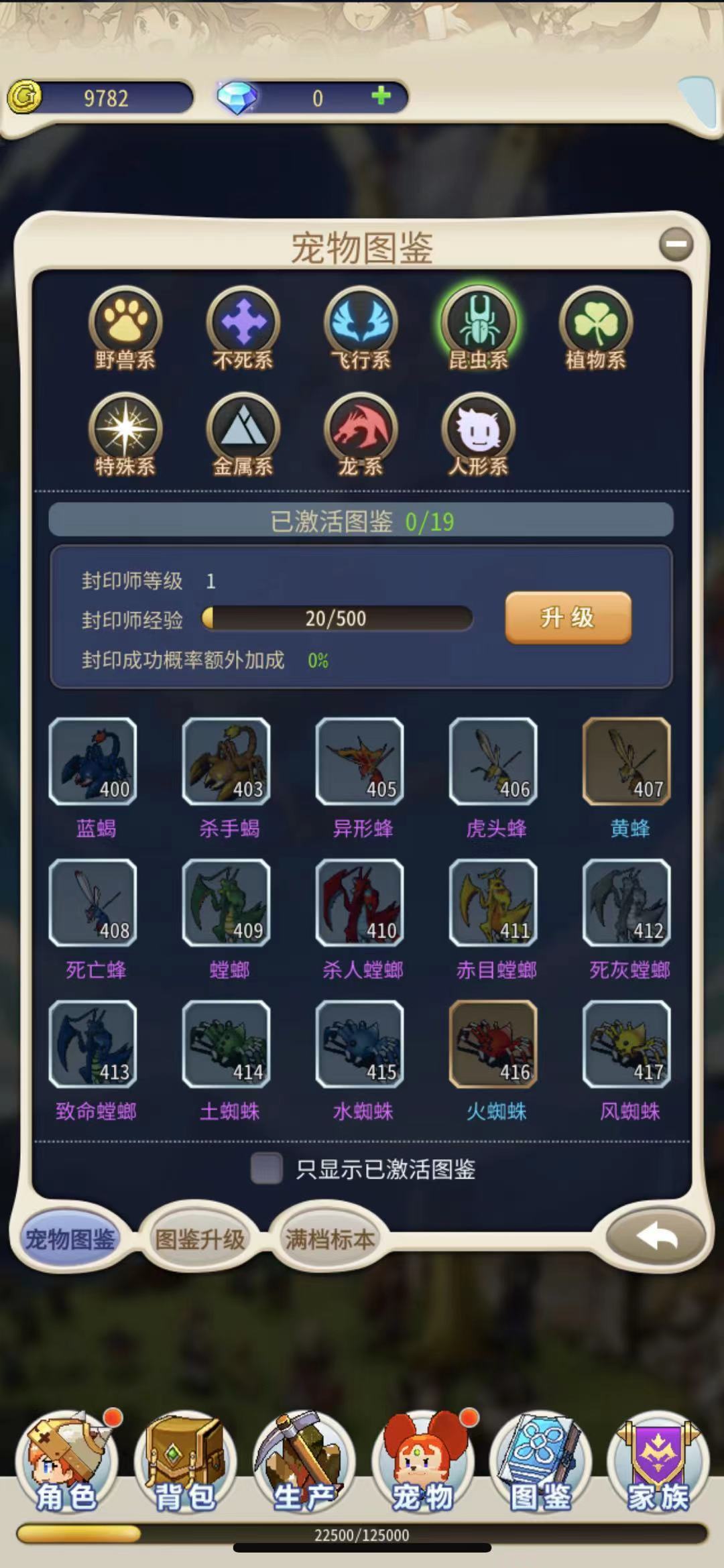
Task: Add diamonds with the green plus
Action: (x=381, y=96)
